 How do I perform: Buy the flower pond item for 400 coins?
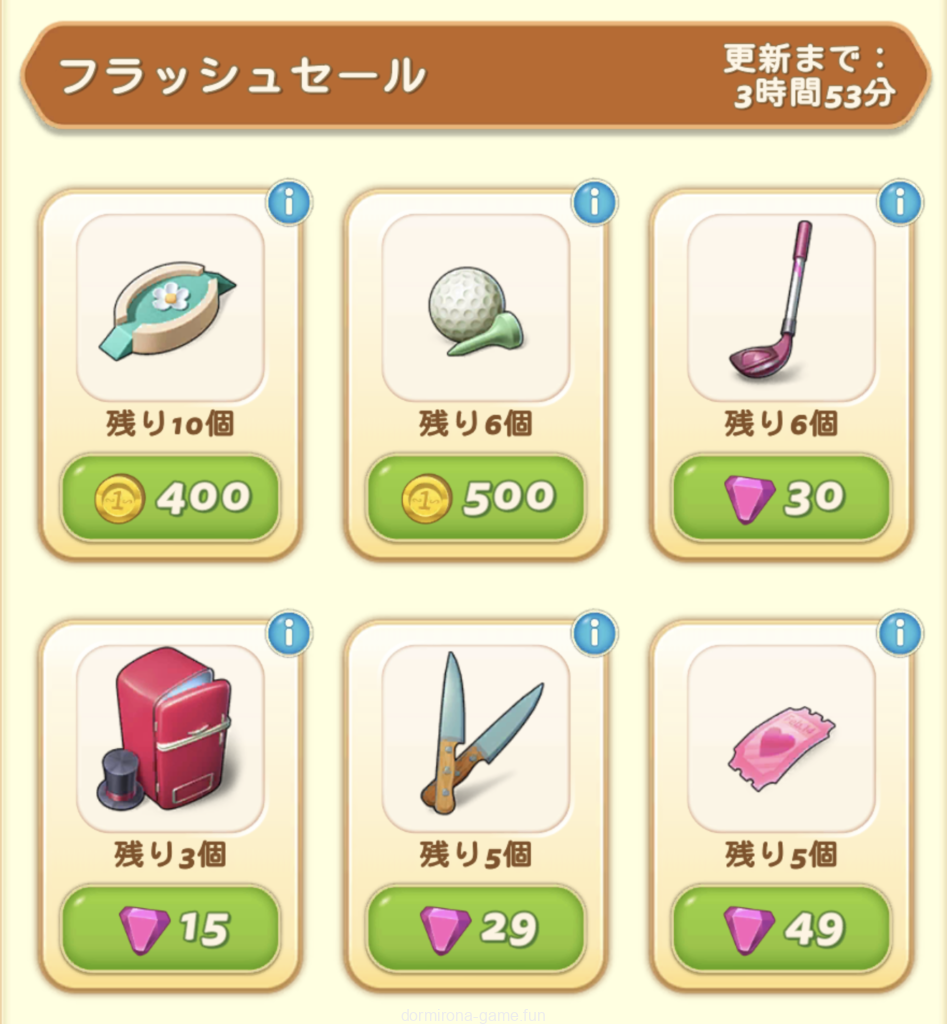pyautogui.click(x=170, y=498)
